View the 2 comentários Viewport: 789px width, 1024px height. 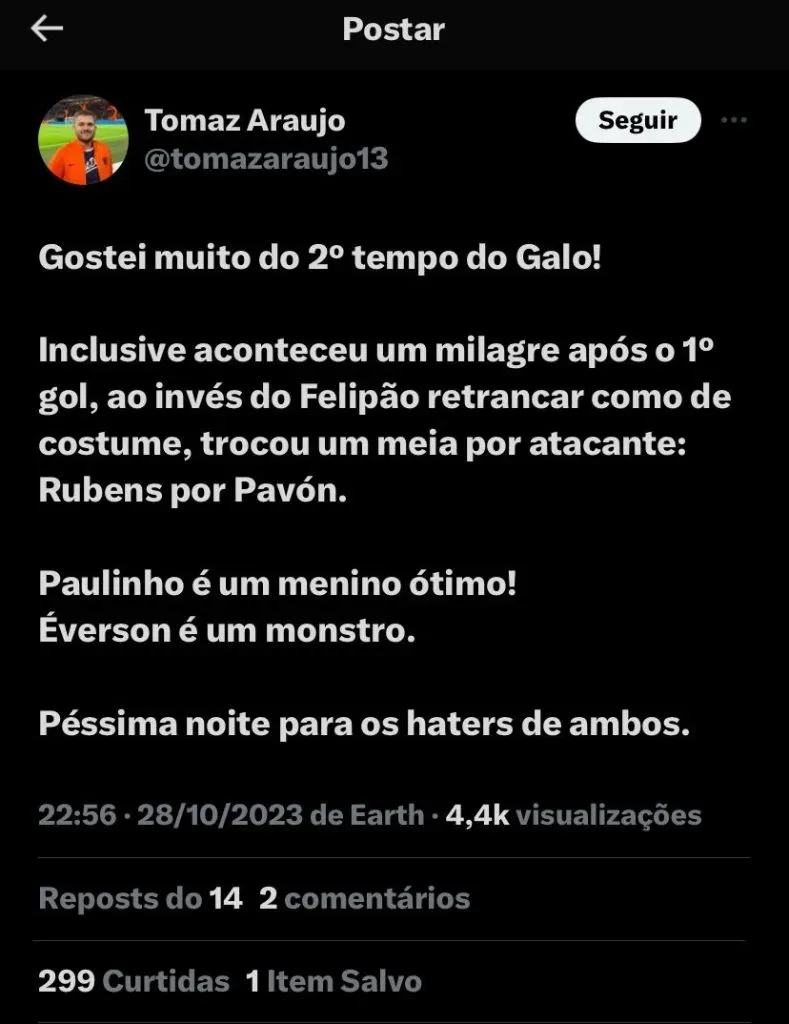coord(364,898)
